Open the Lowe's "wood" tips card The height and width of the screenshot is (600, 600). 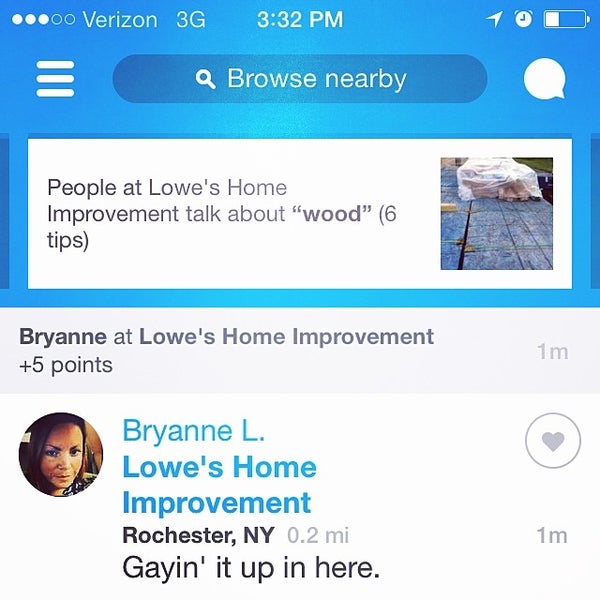[299, 213]
